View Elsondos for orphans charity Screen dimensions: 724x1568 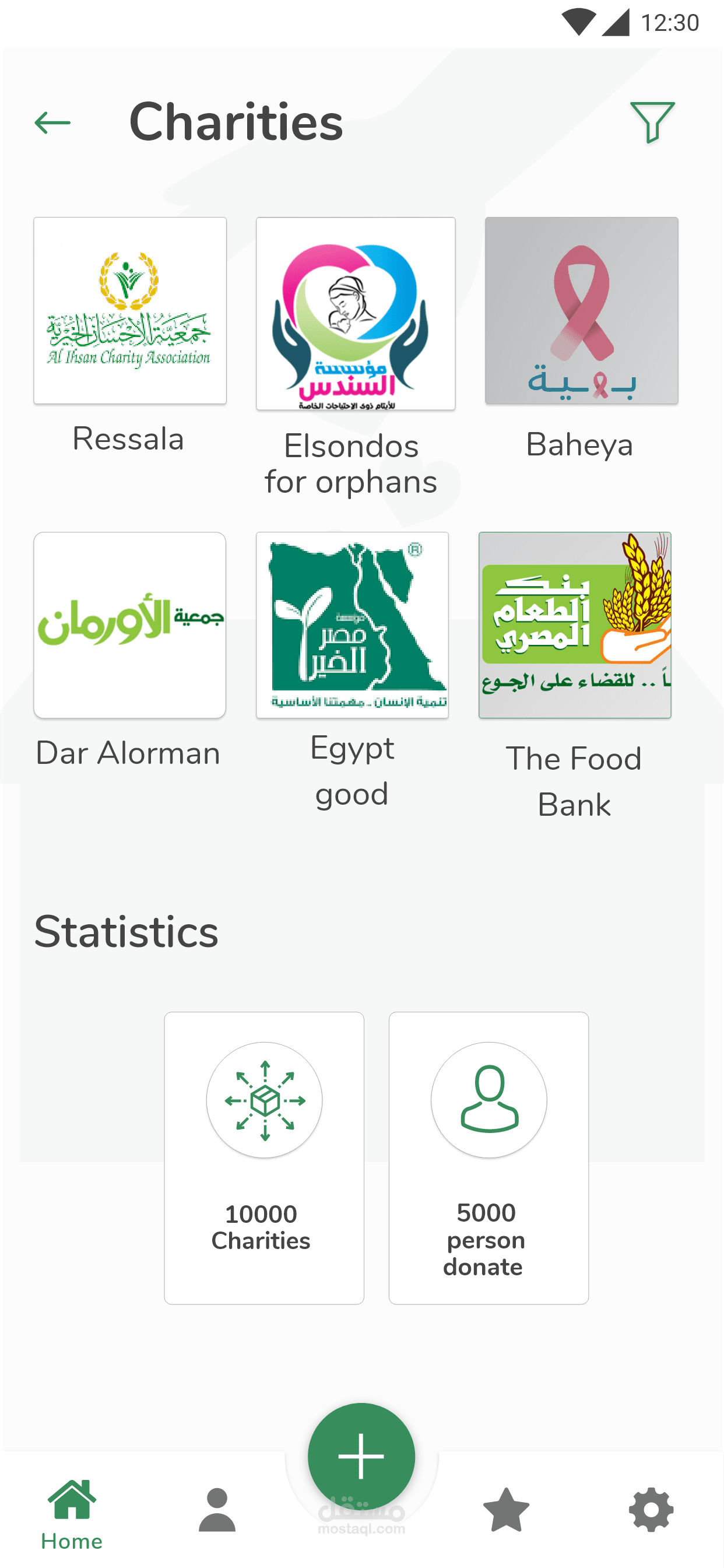[x=356, y=314]
